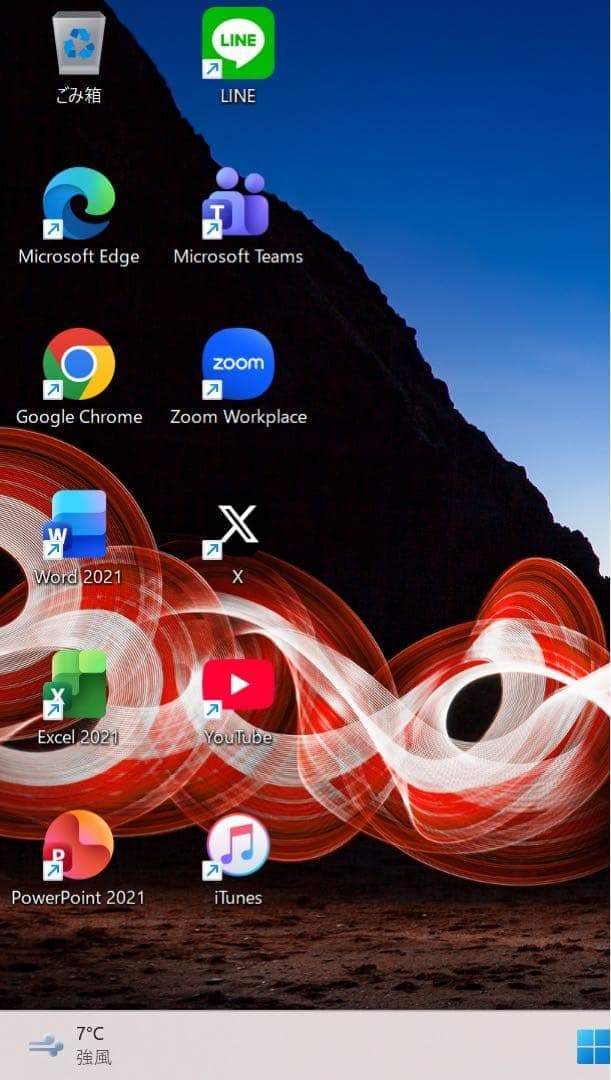Image resolution: width=611 pixels, height=1080 pixels.
Task: Launch PowerPoint 2021
Action: 78,846
